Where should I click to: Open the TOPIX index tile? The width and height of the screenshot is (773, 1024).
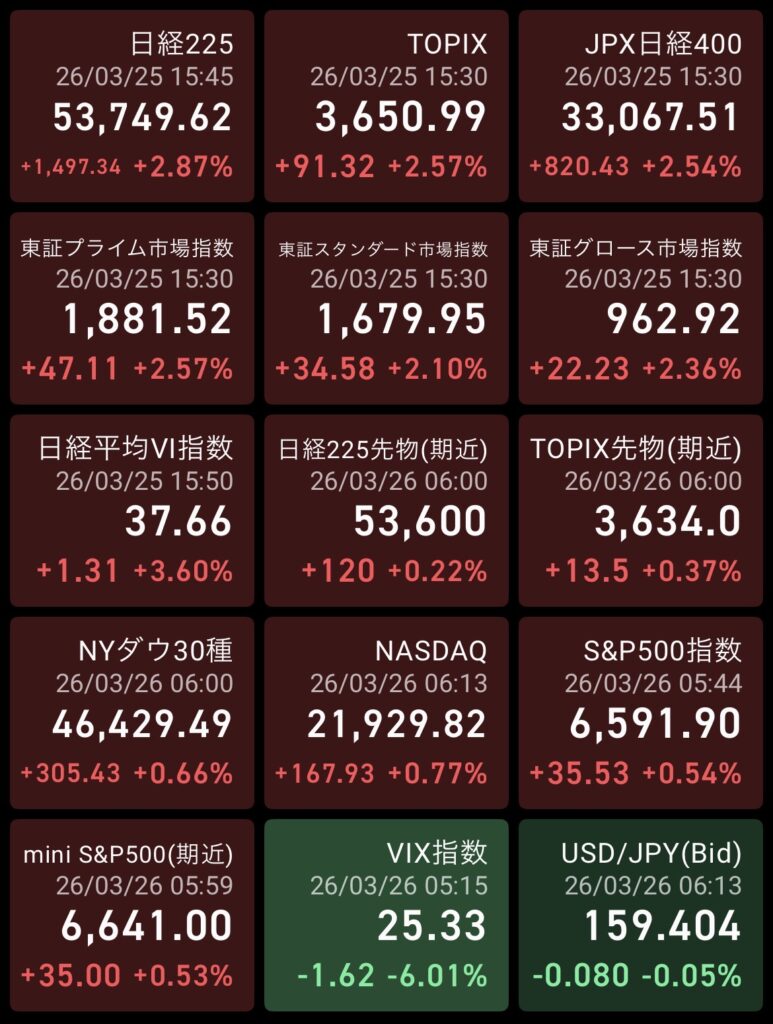[x=386, y=108]
